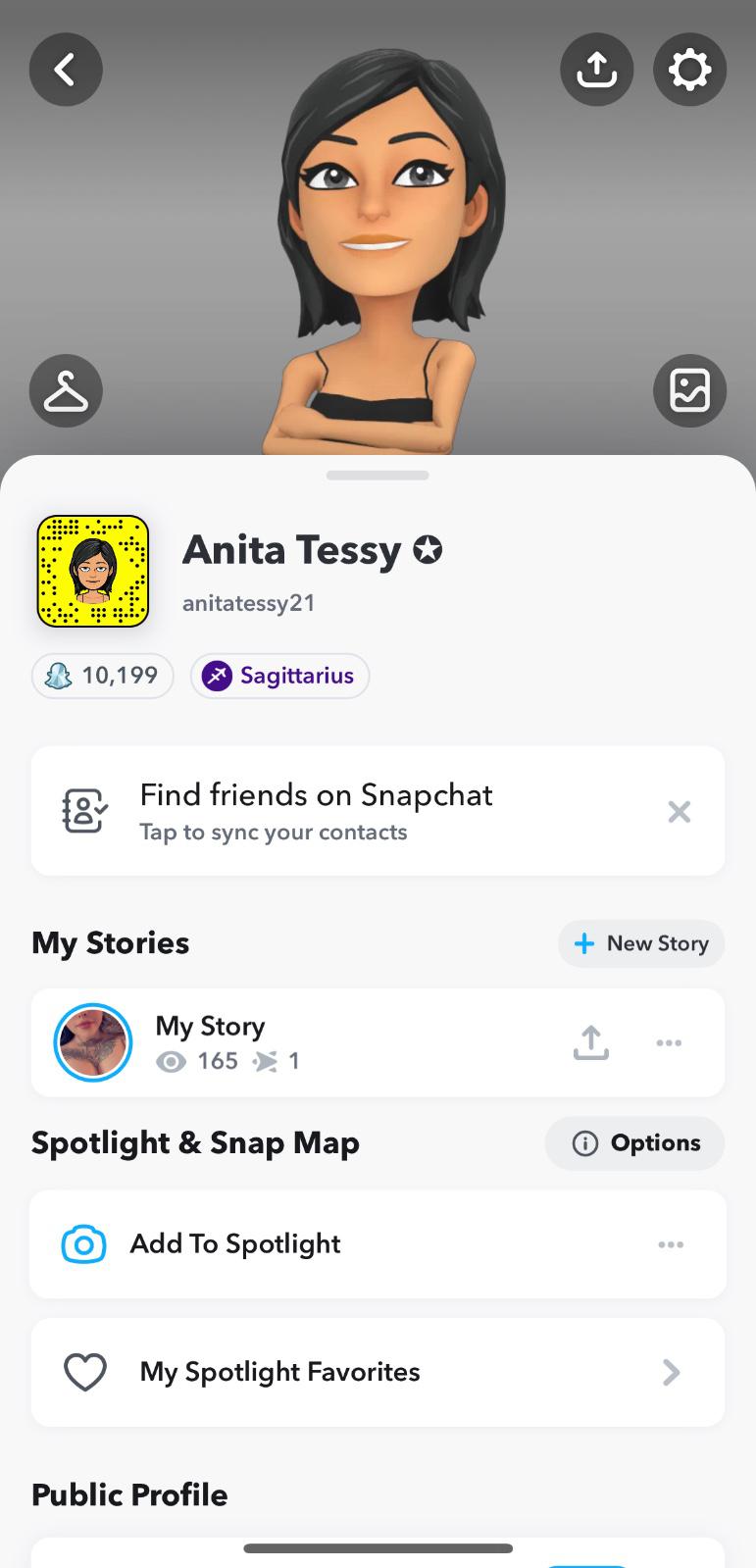The height and width of the screenshot is (1568, 756).
Task: Share the profile with the upload icon
Action: pyautogui.click(x=596, y=70)
